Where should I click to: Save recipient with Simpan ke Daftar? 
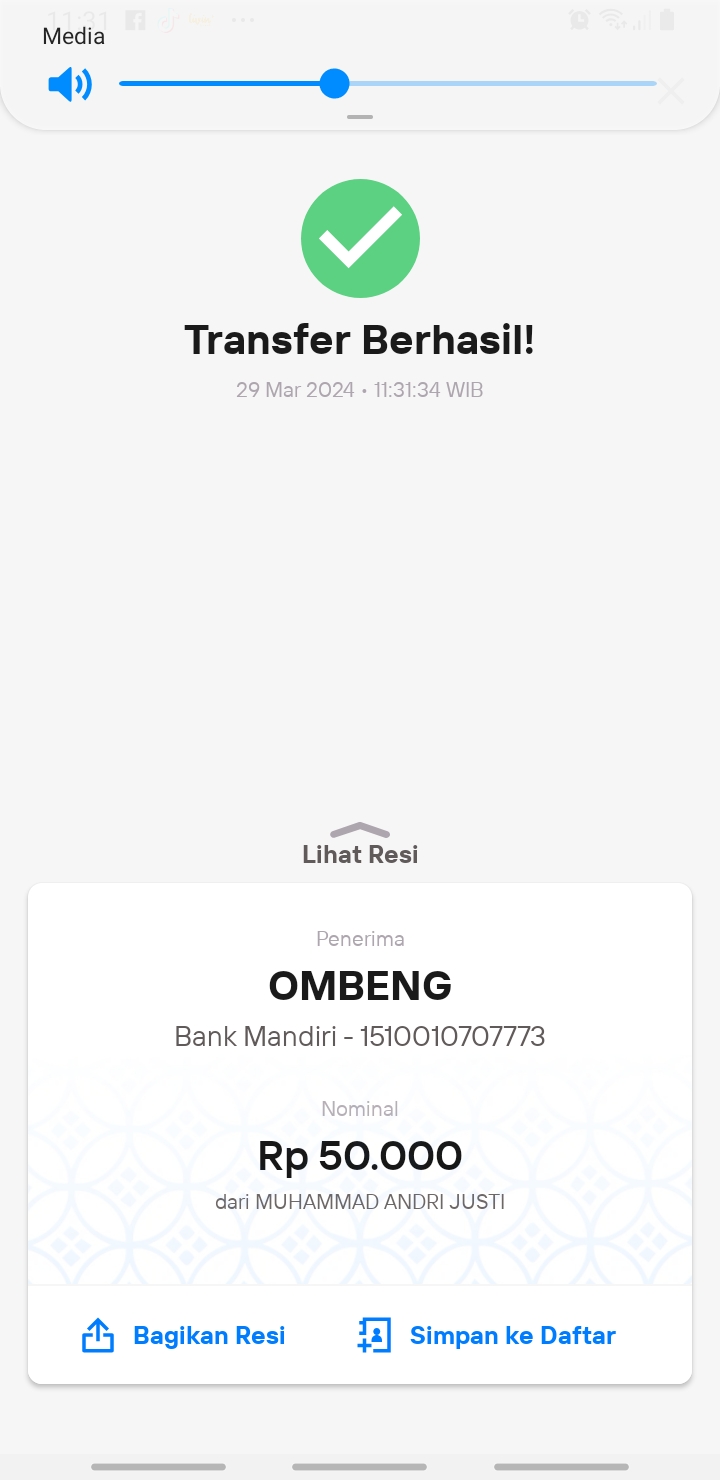coord(486,1335)
